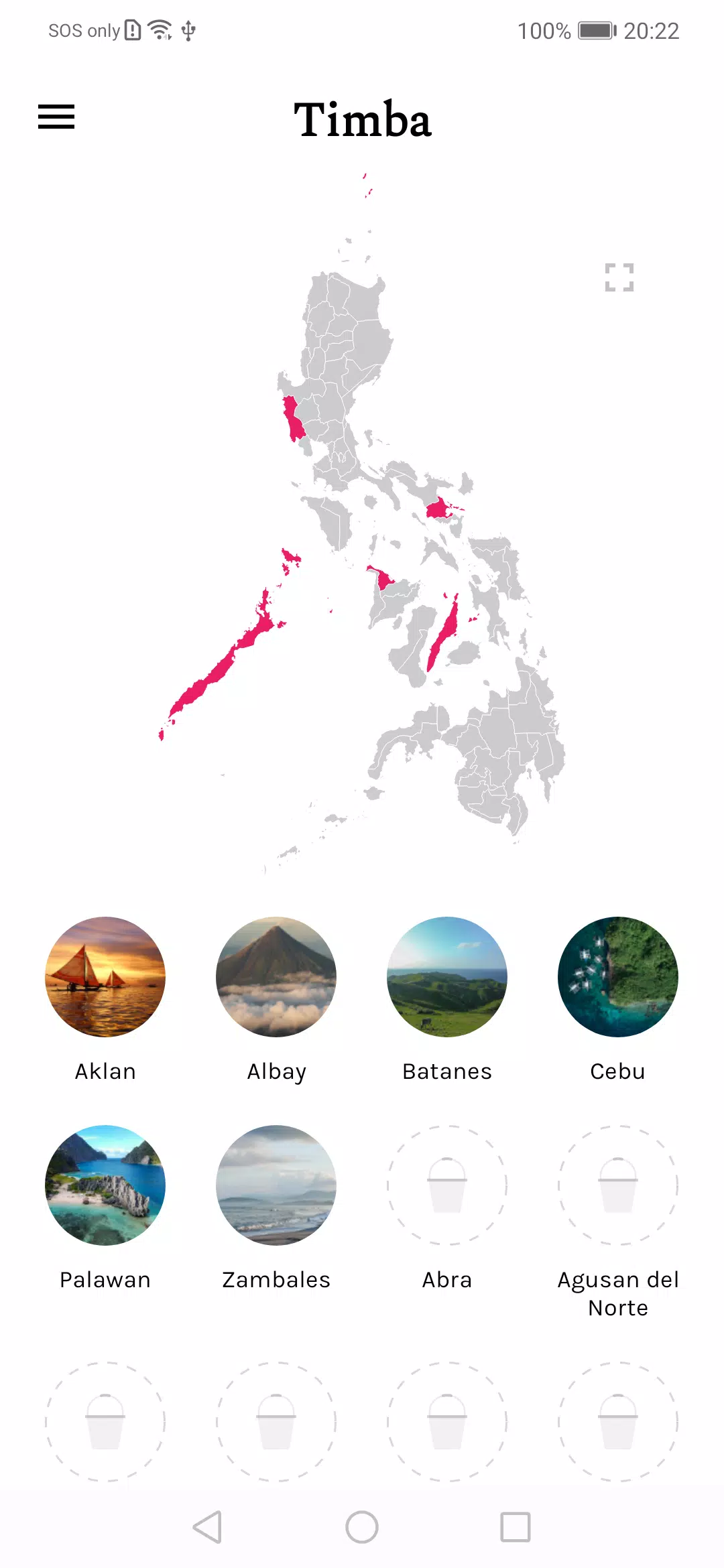Image resolution: width=724 pixels, height=1568 pixels.
Task: Select the Palawan province photo
Action: [105, 1185]
